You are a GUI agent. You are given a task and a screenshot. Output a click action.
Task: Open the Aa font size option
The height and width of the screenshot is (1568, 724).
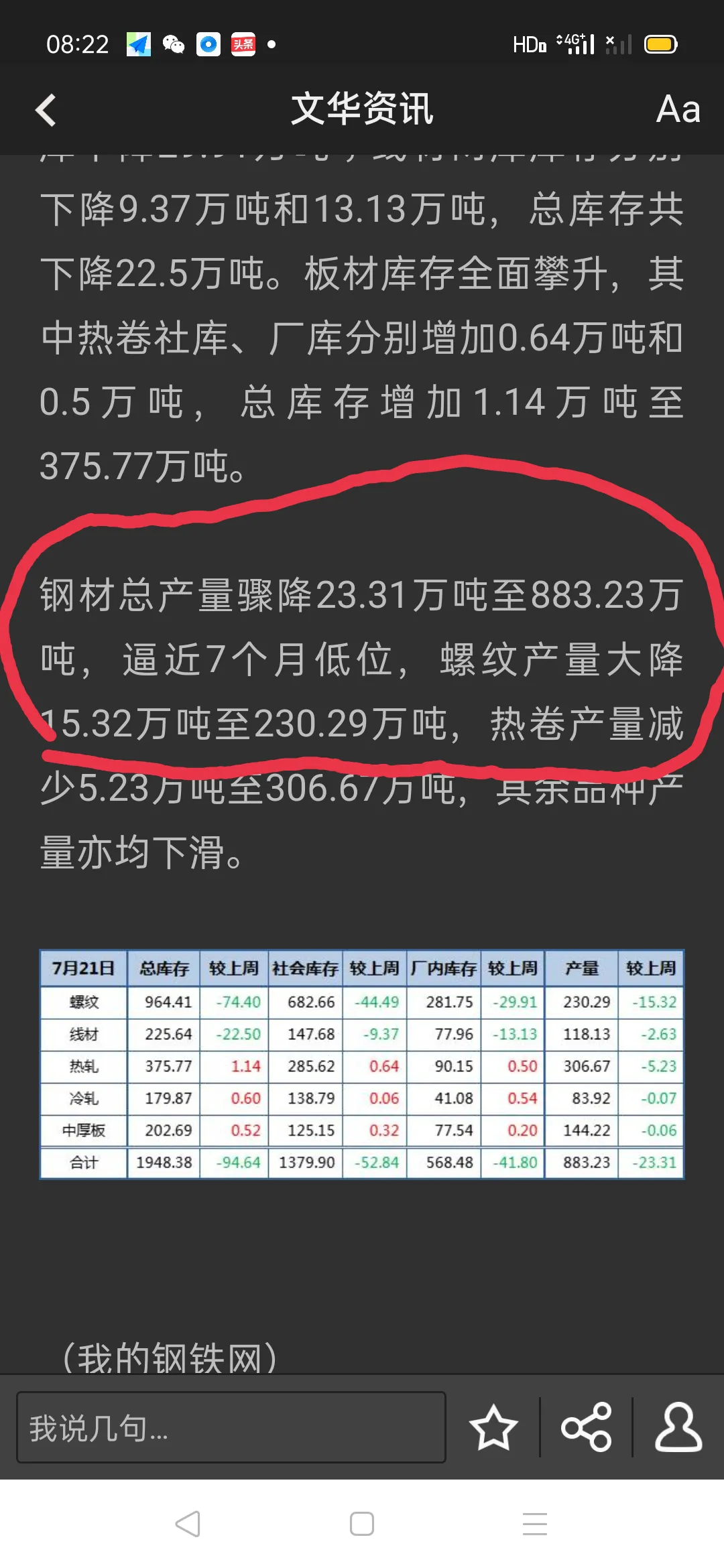(678, 110)
